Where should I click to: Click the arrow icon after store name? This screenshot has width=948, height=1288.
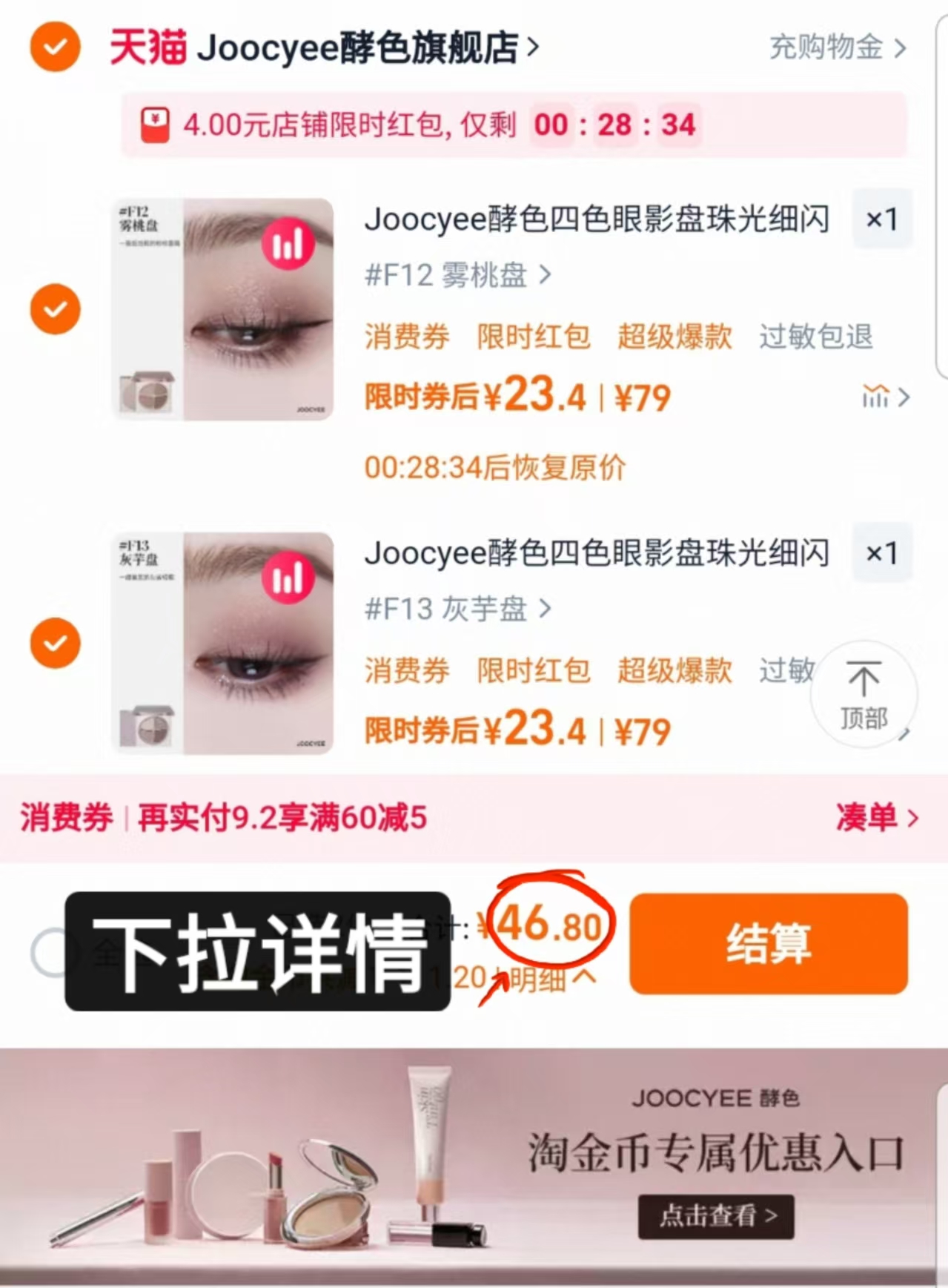[531, 47]
